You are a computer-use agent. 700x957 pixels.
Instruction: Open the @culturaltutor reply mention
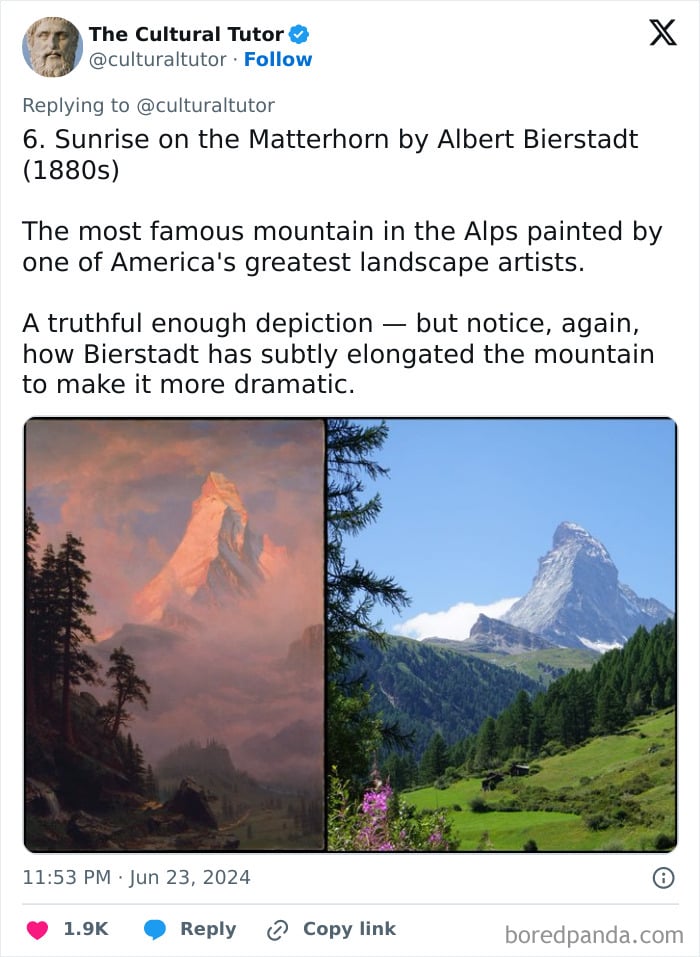204,105
